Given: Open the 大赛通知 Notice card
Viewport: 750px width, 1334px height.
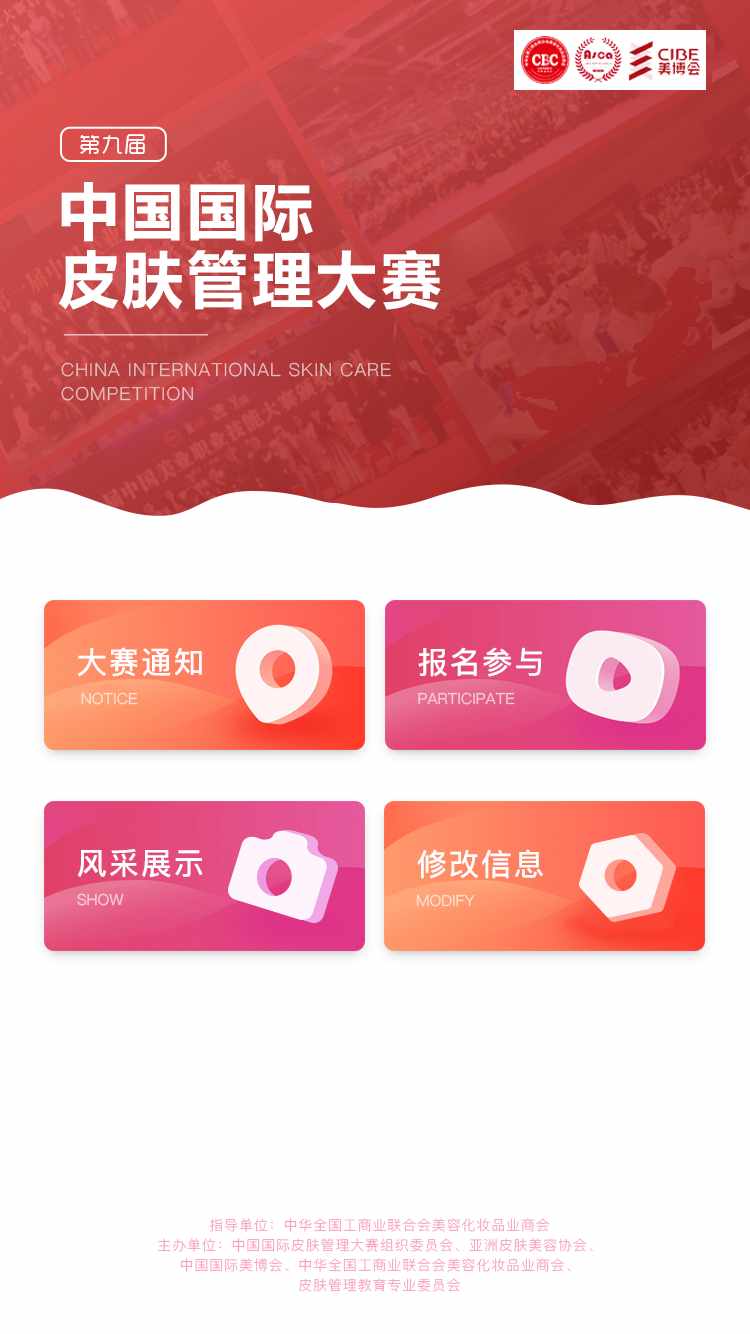Looking at the screenshot, I should 204,675.
